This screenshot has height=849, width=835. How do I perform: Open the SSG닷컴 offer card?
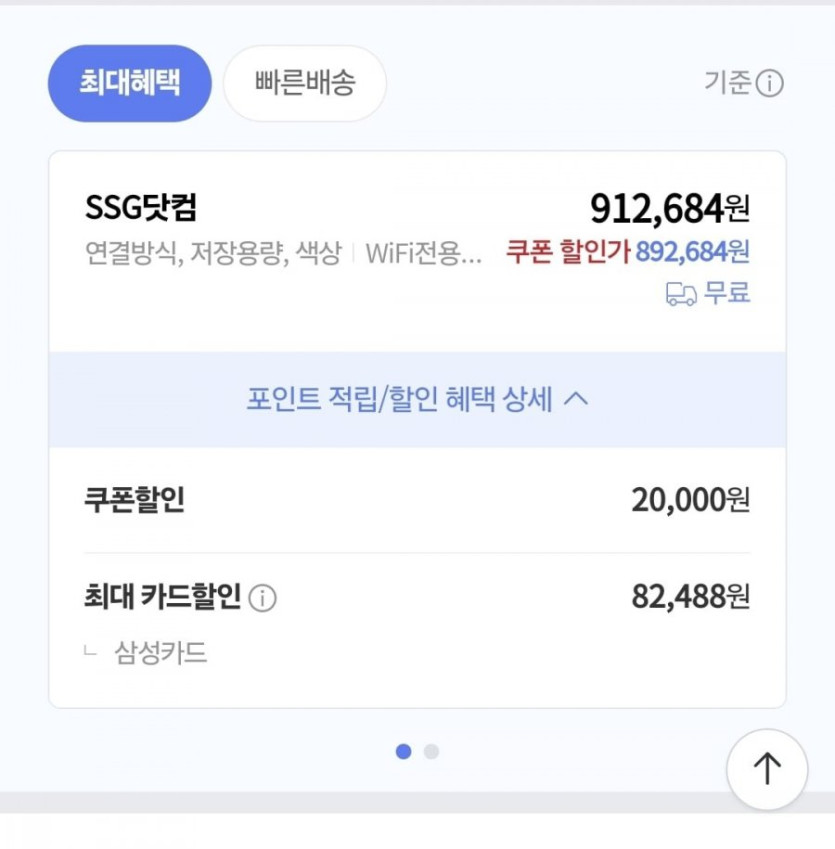(x=417, y=250)
